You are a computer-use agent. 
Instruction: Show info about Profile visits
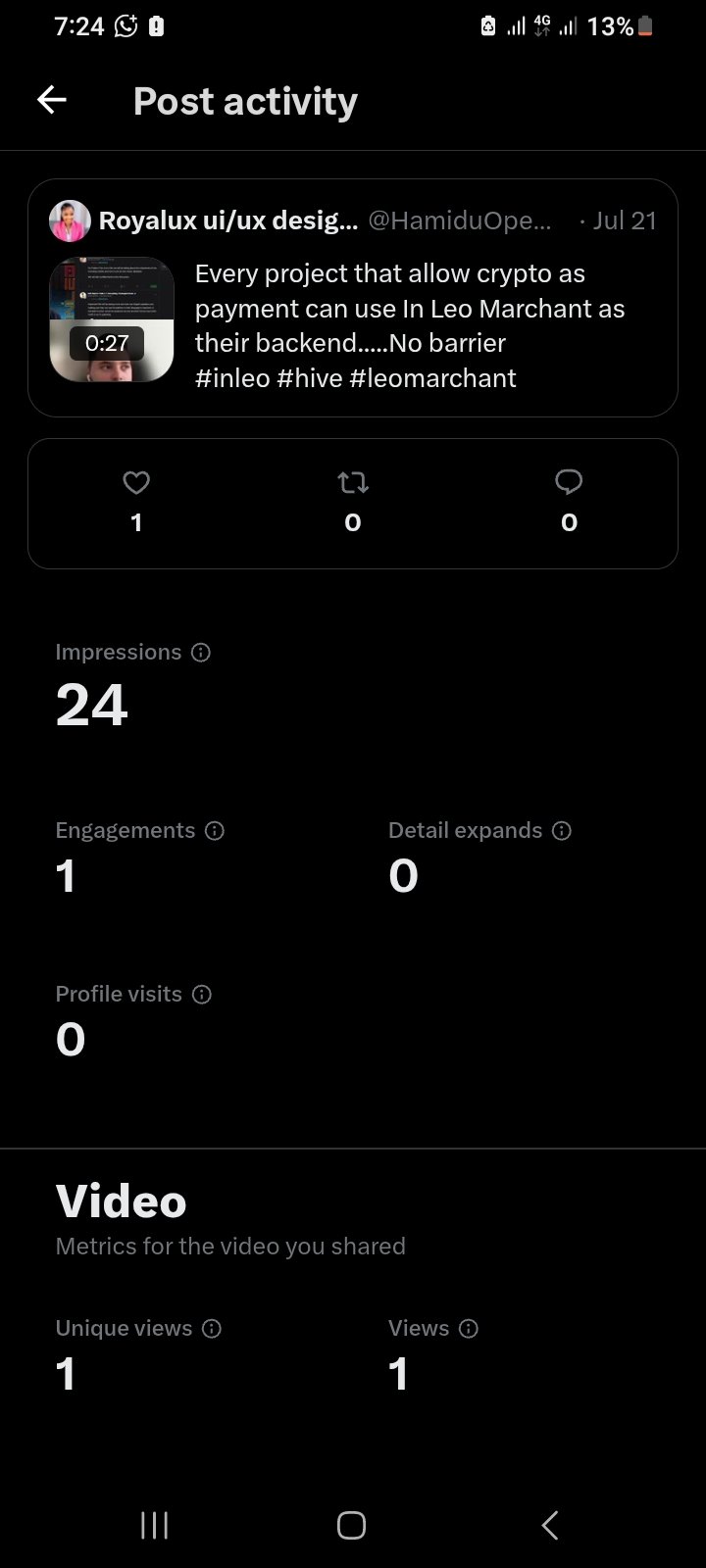pyautogui.click(x=202, y=995)
